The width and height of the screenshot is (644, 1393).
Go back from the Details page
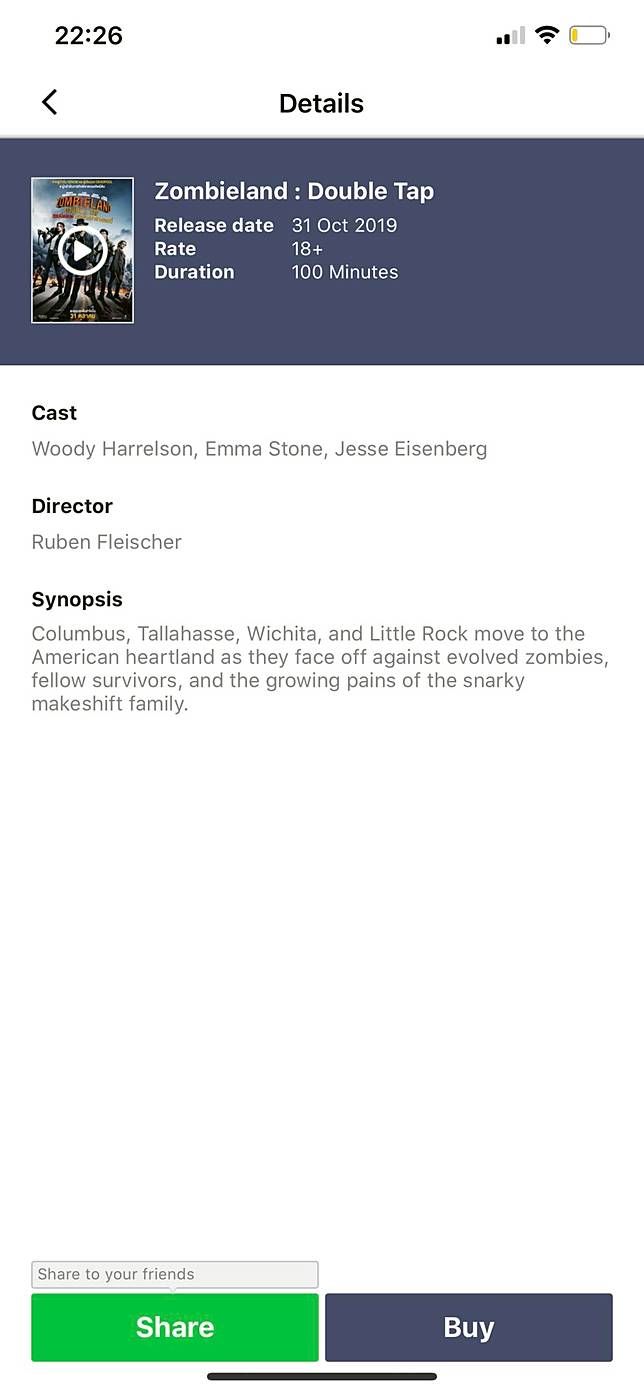click(x=49, y=102)
